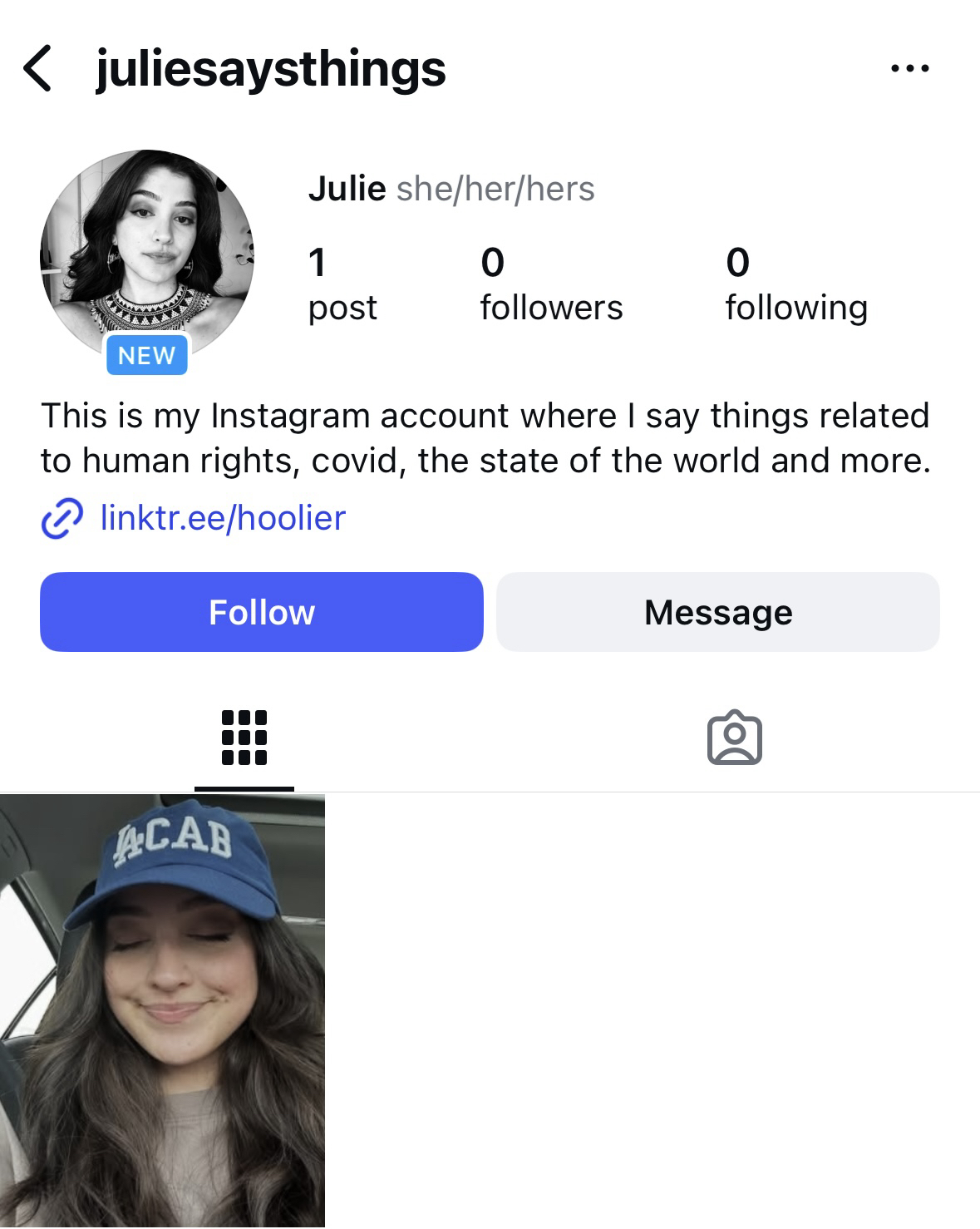Go back using the arrow

pyautogui.click(x=37, y=68)
